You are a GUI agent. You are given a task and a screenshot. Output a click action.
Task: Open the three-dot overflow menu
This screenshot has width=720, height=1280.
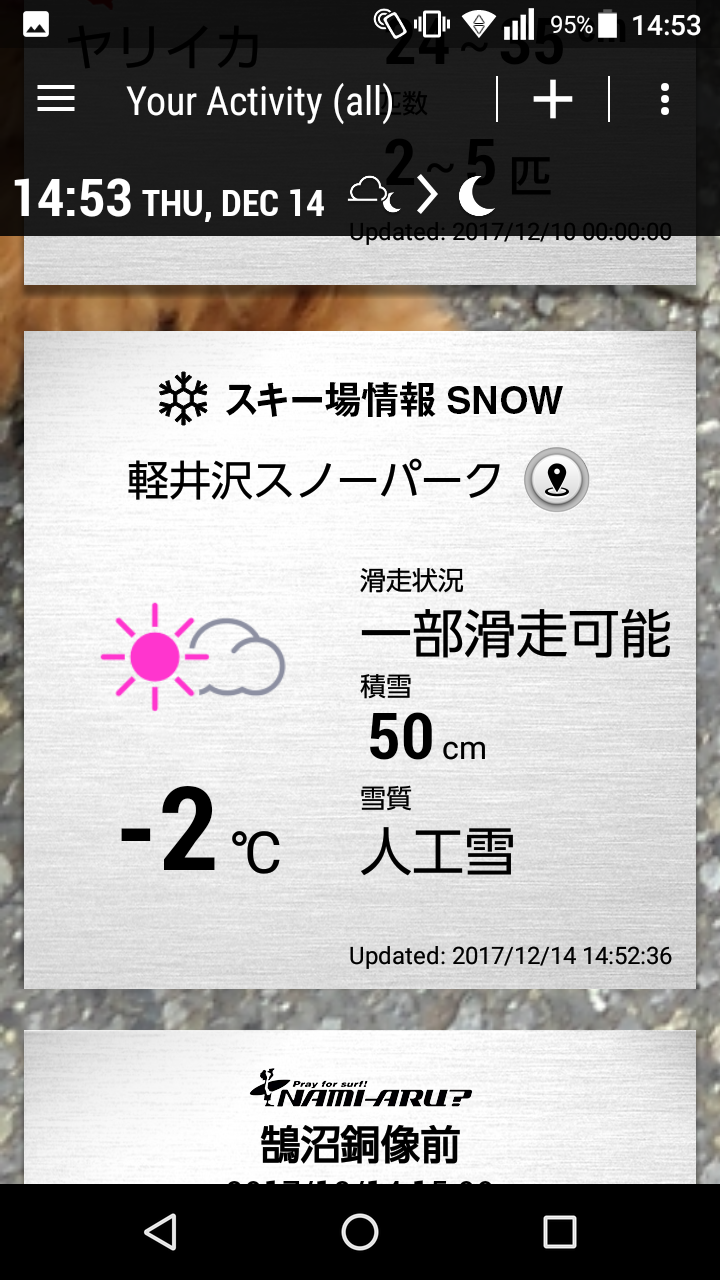tap(665, 99)
